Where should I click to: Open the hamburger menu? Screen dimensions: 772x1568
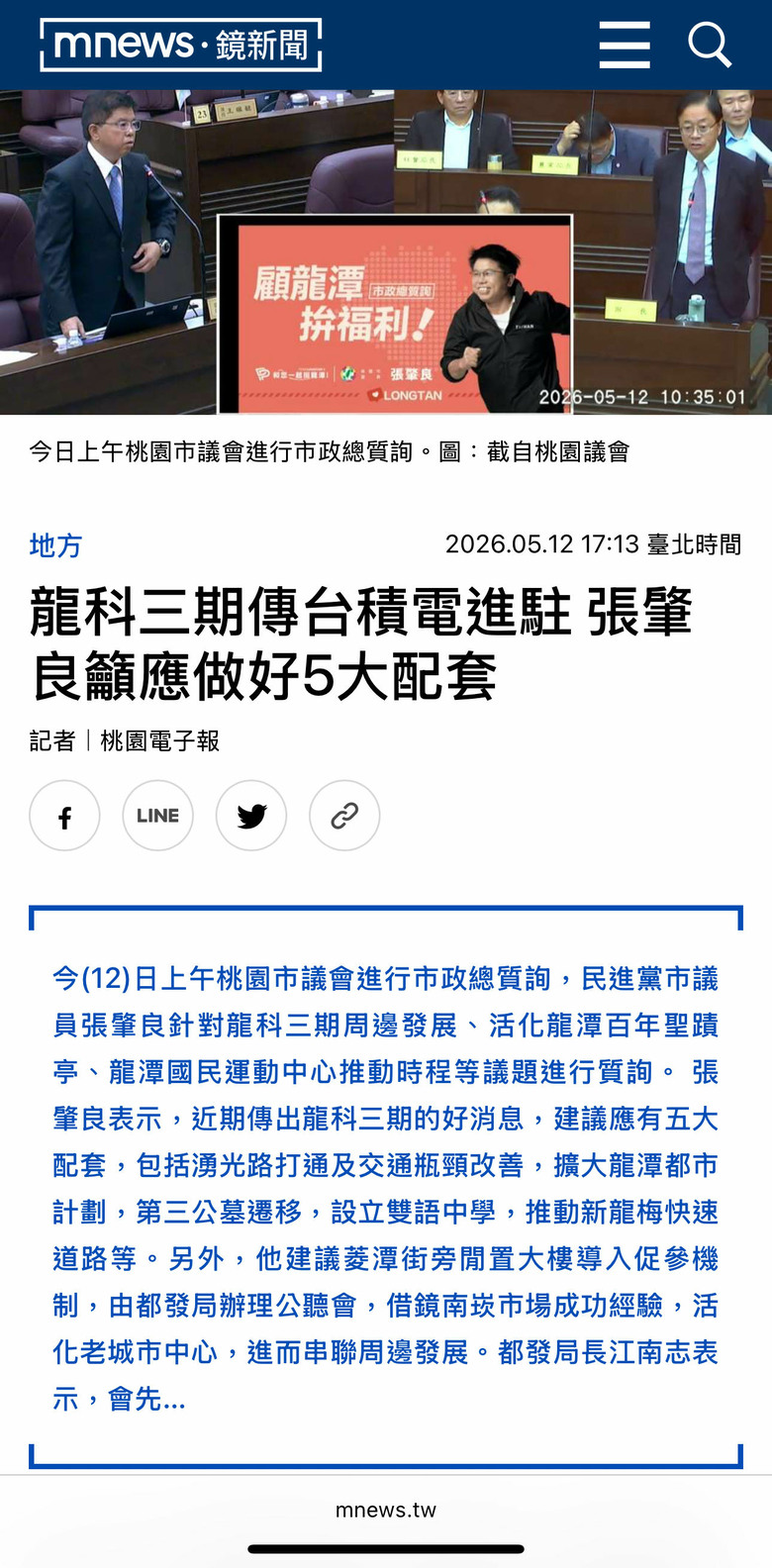click(x=625, y=46)
